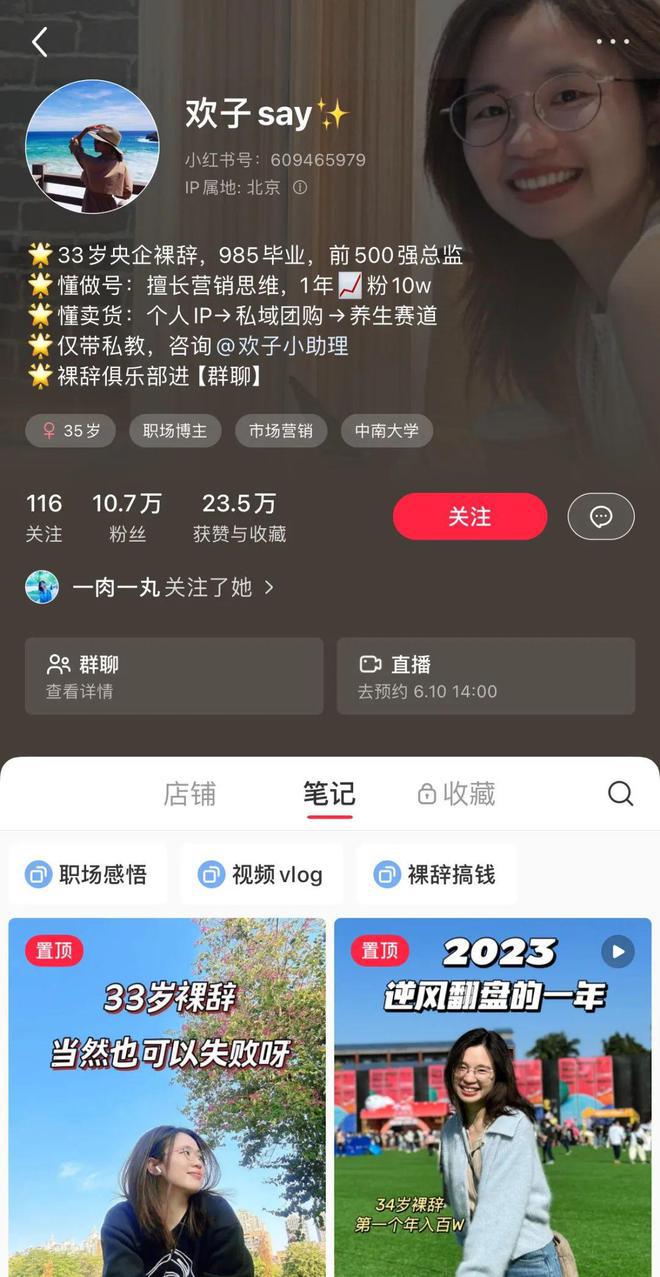Open 一肉一丸关注了她 mutual follow row
The height and width of the screenshot is (1277, 660).
pyautogui.click(x=150, y=587)
